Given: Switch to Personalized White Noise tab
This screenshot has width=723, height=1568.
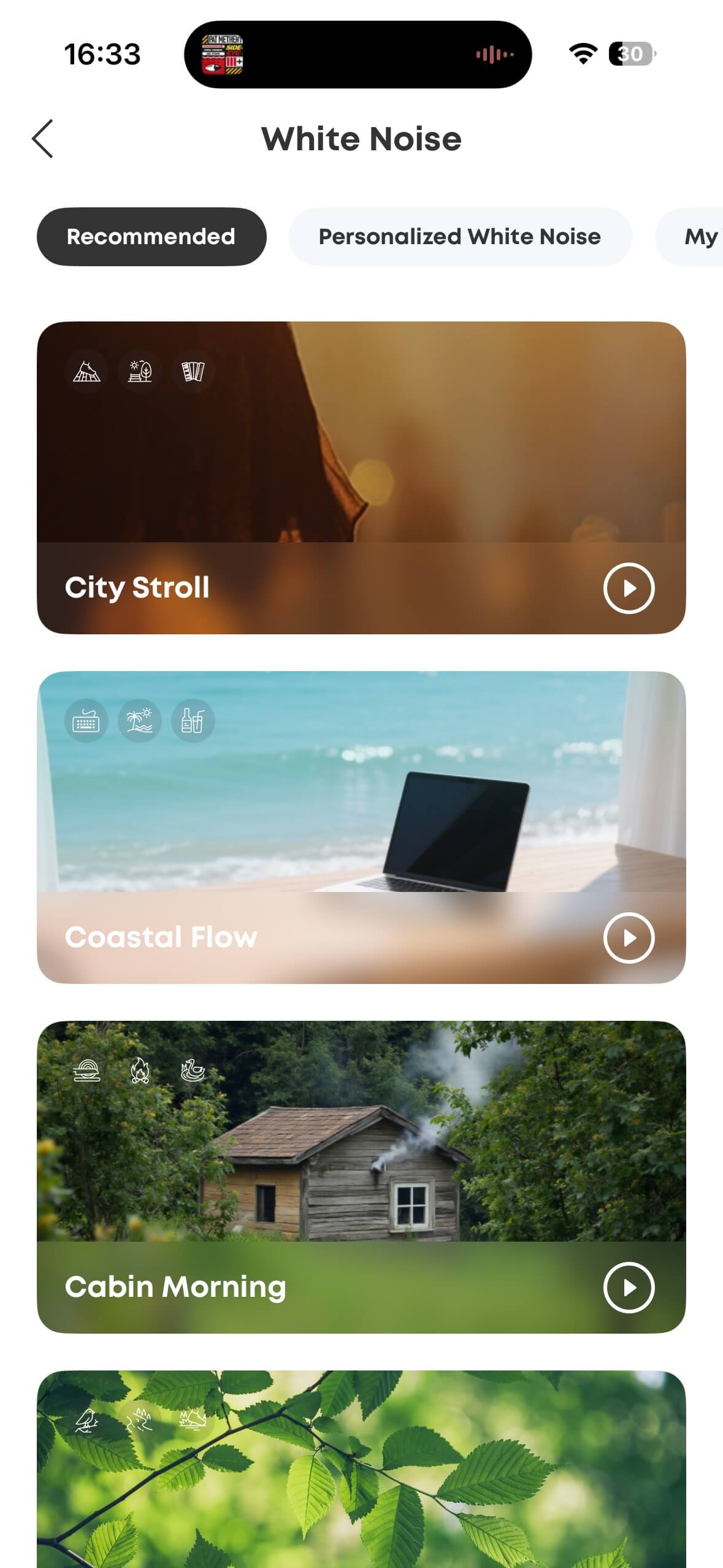Looking at the screenshot, I should click(460, 237).
